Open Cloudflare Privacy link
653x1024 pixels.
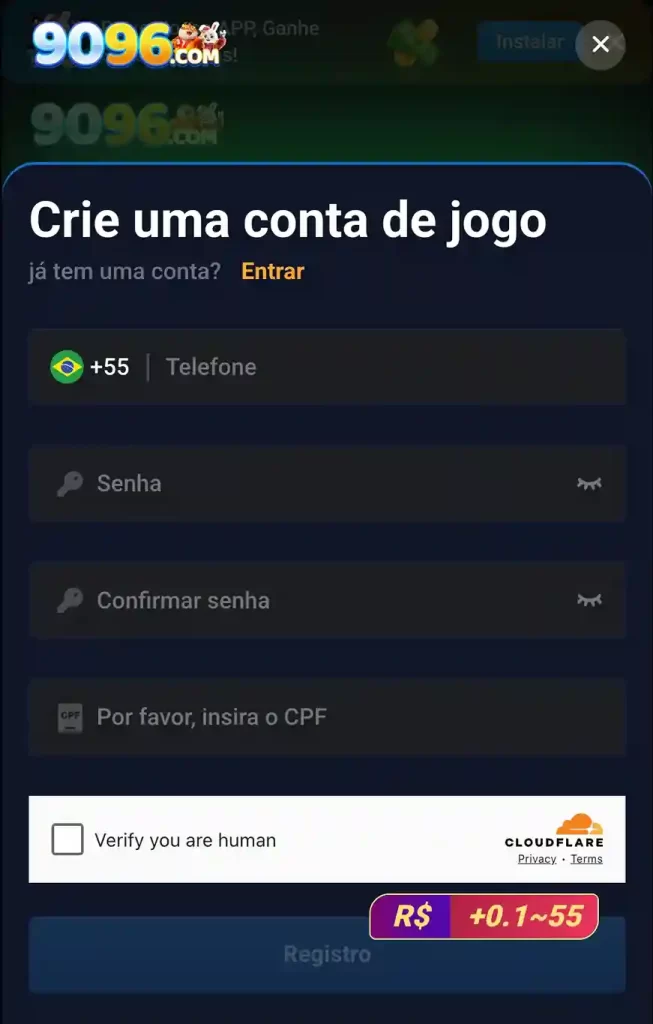point(537,859)
